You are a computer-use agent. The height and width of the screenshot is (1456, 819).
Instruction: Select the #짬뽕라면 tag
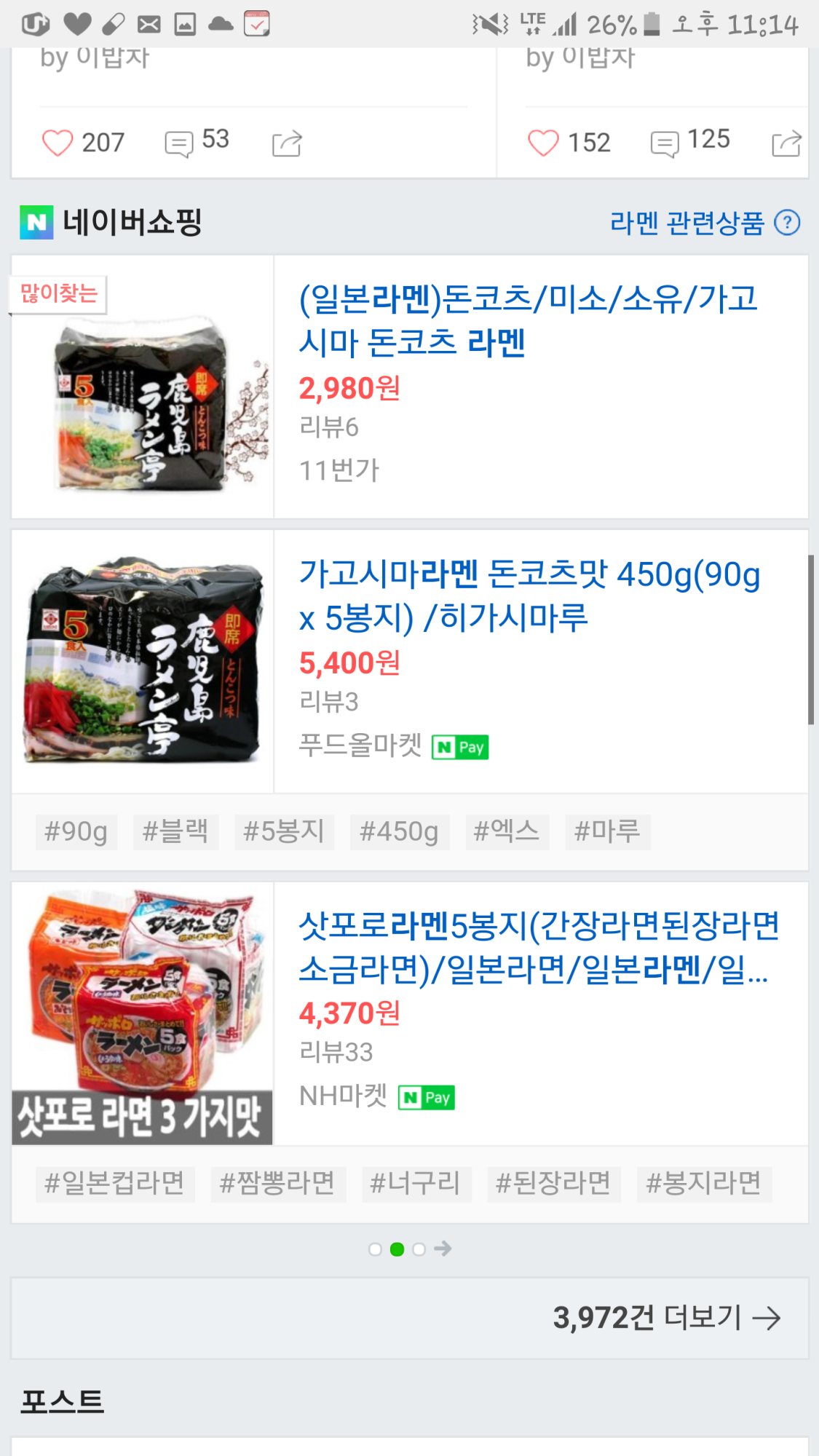coord(277,1183)
